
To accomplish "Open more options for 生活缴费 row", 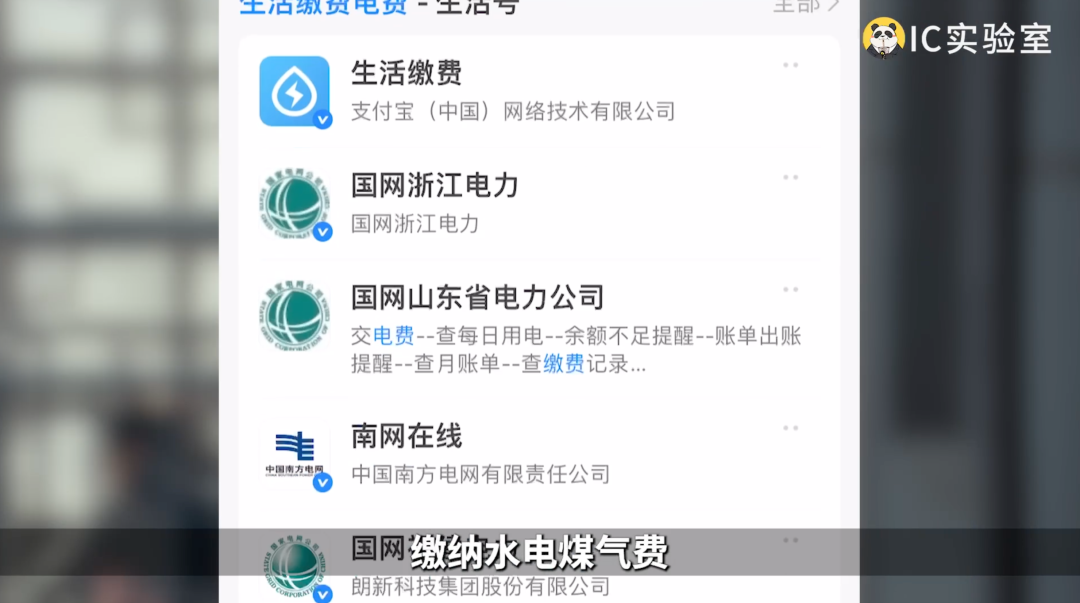I will (790, 65).
